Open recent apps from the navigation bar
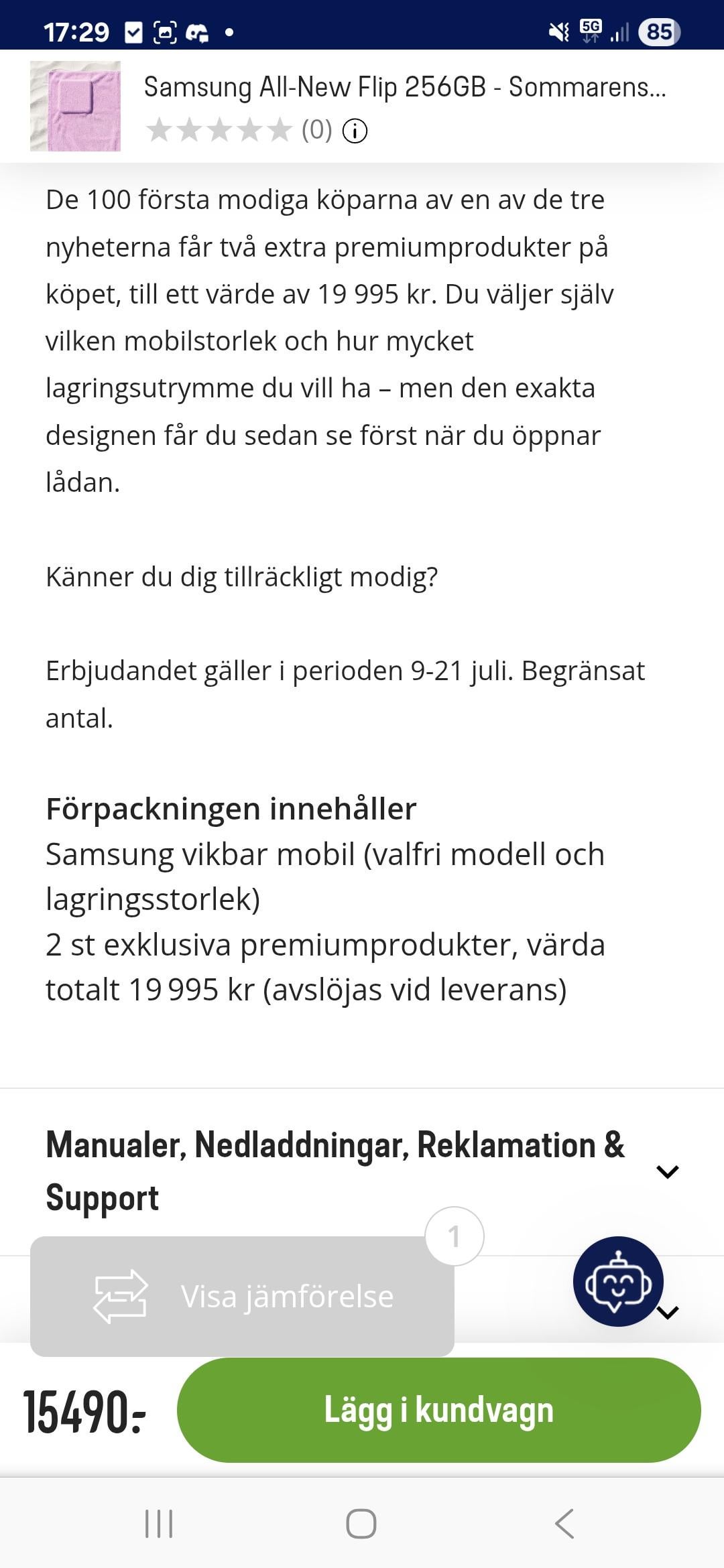This screenshot has height=1568, width=724. 159,1524
